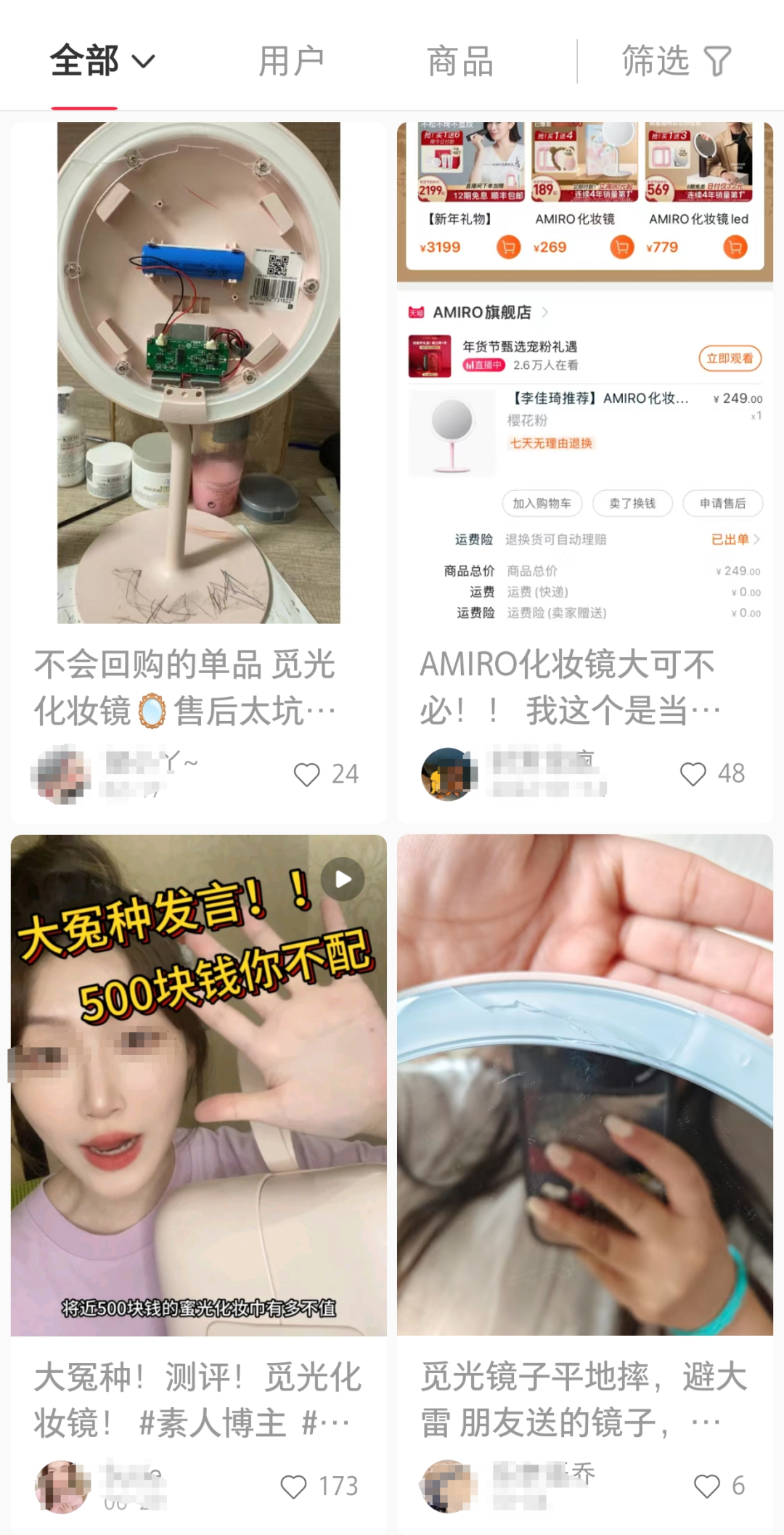Switch to the 用户 tab

click(291, 61)
